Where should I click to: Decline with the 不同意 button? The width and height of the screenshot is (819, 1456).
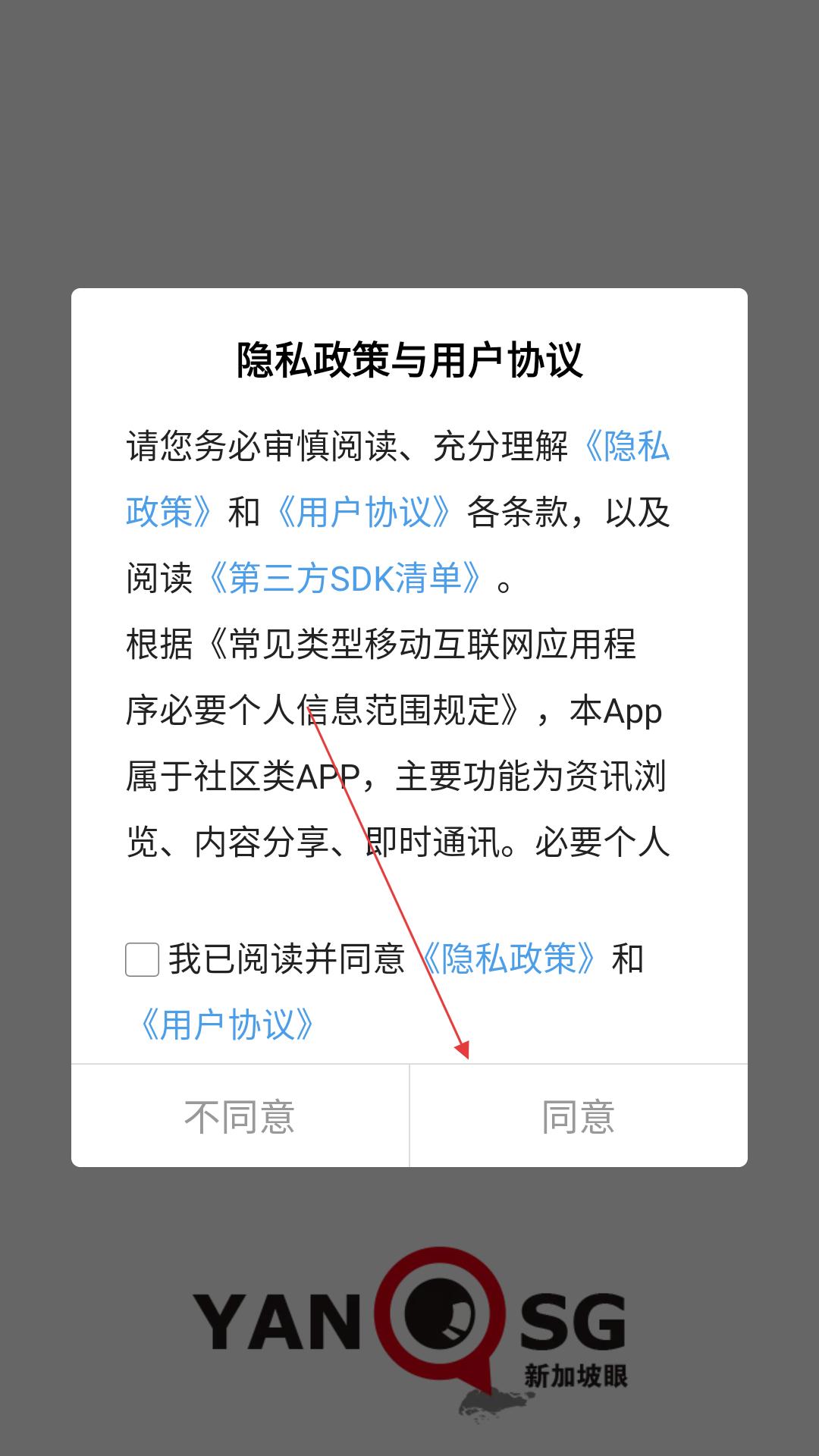click(x=240, y=1116)
